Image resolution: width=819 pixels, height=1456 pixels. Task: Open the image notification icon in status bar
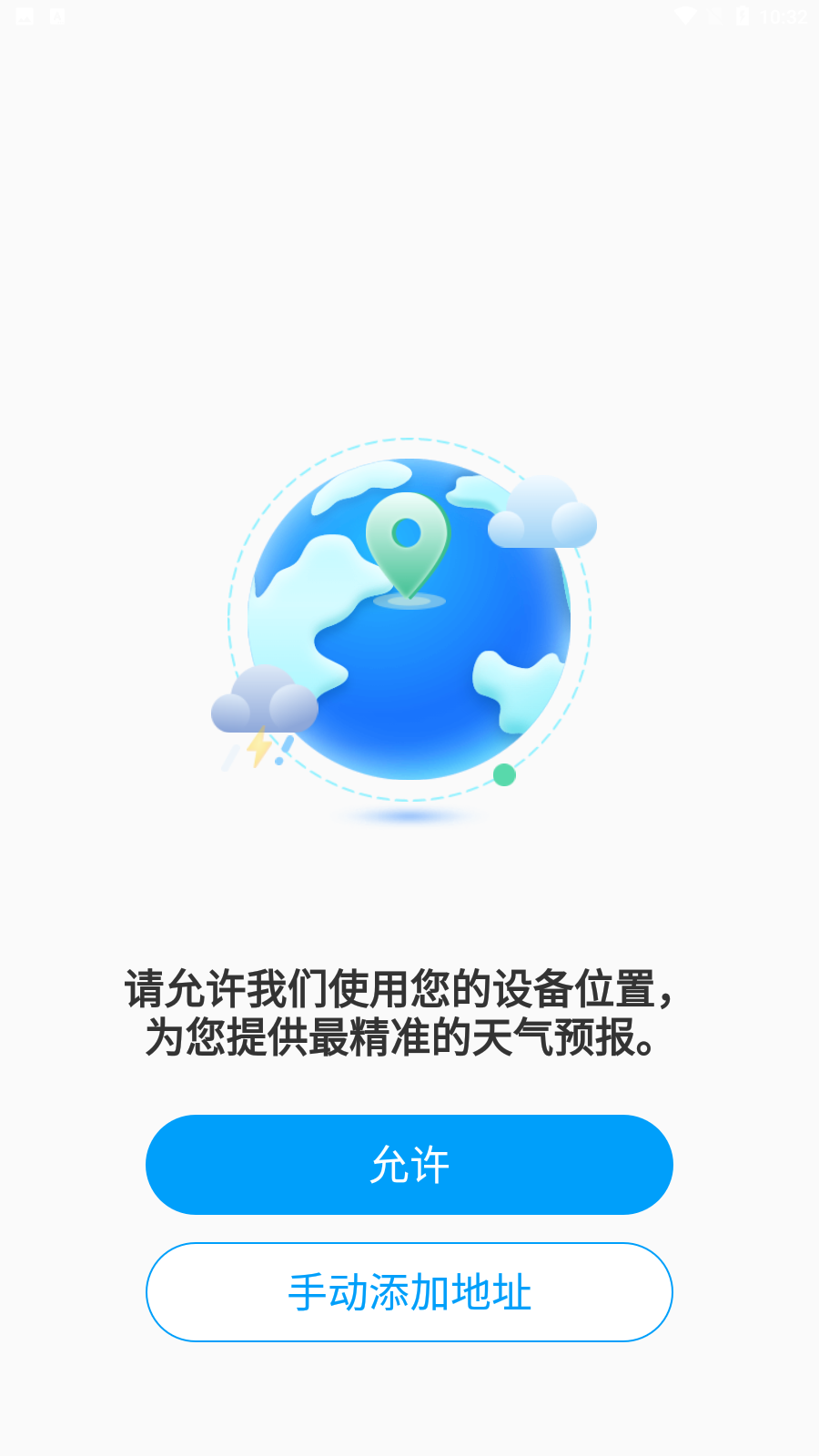25,15
